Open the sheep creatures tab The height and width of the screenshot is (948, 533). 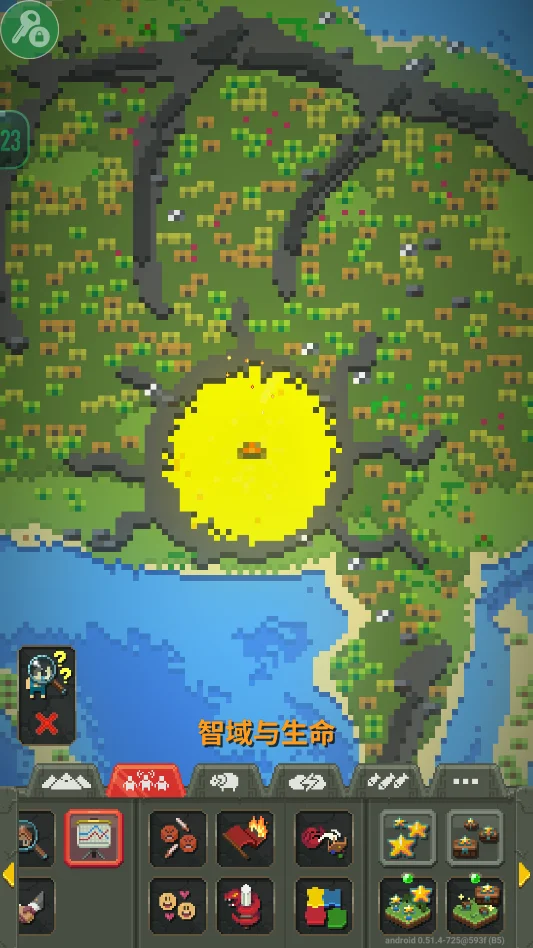point(224,782)
